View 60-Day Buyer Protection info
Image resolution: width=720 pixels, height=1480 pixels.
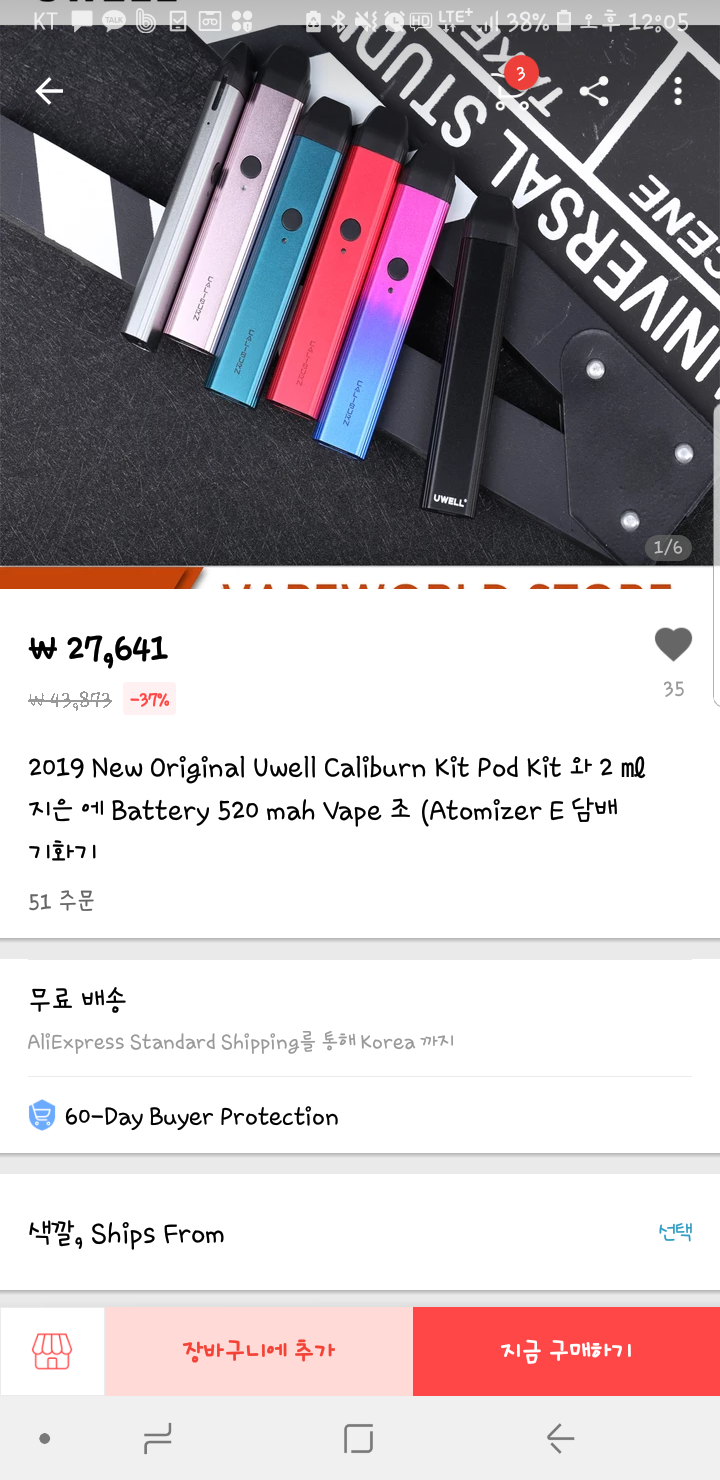pos(200,1116)
